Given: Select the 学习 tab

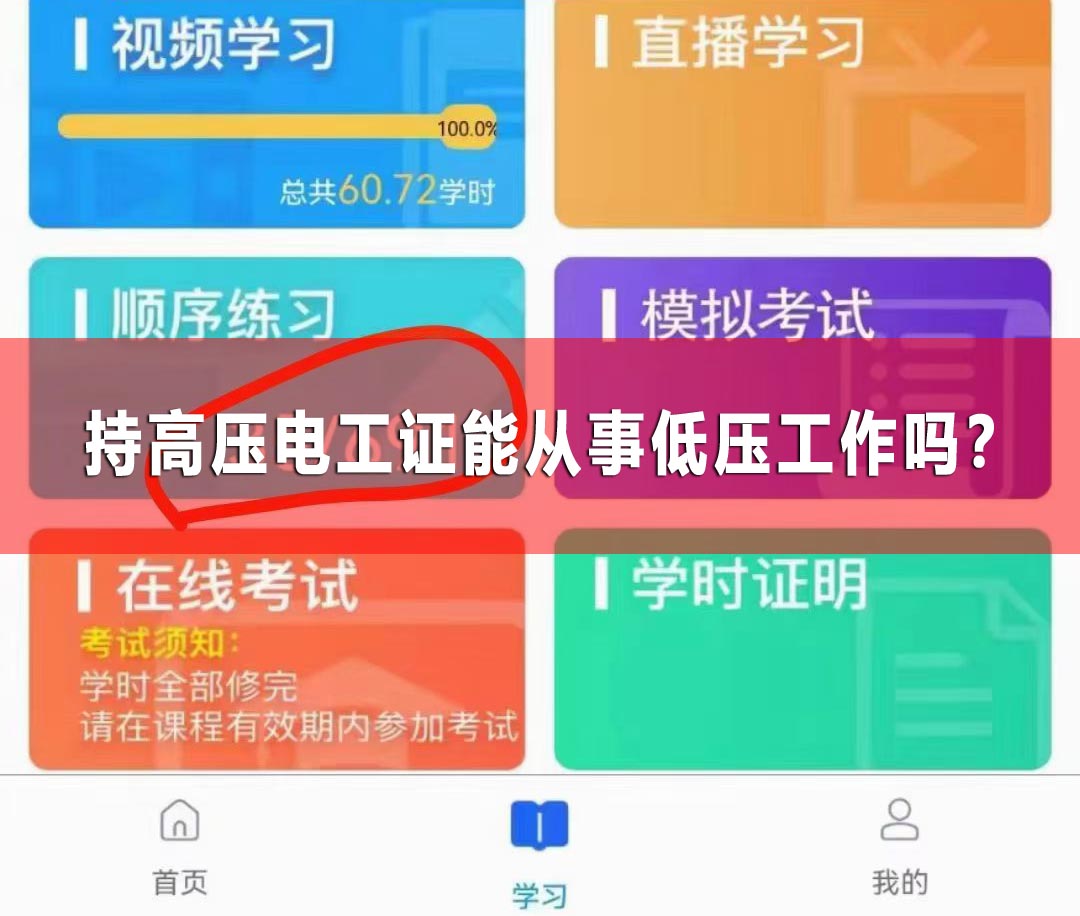Looking at the screenshot, I should [x=539, y=850].
